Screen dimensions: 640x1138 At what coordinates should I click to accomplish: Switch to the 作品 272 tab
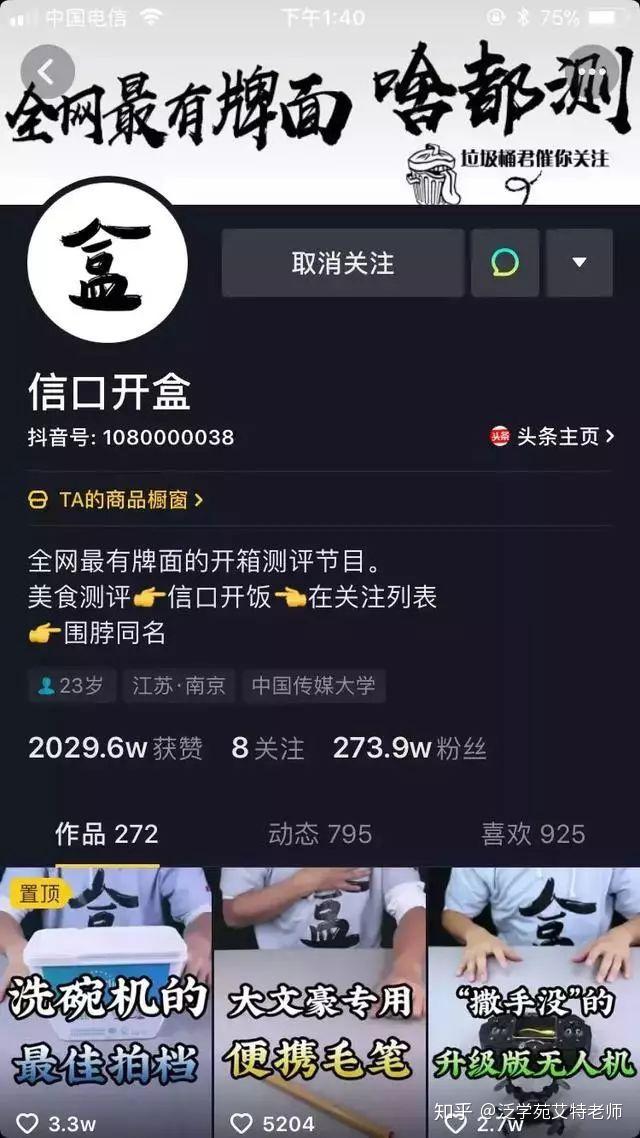[x=107, y=834]
